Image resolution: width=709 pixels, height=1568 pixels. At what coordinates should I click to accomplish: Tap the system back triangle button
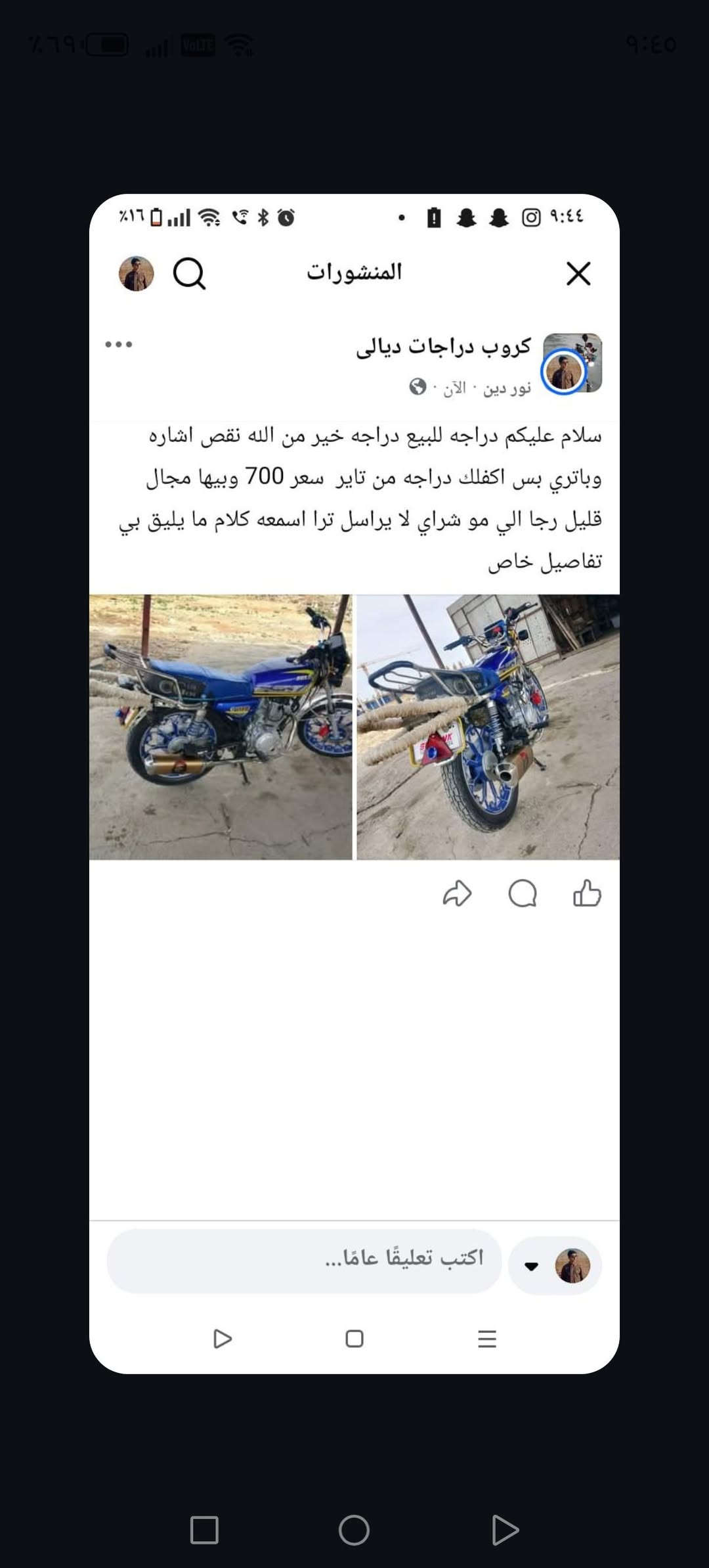point(504,1530)
